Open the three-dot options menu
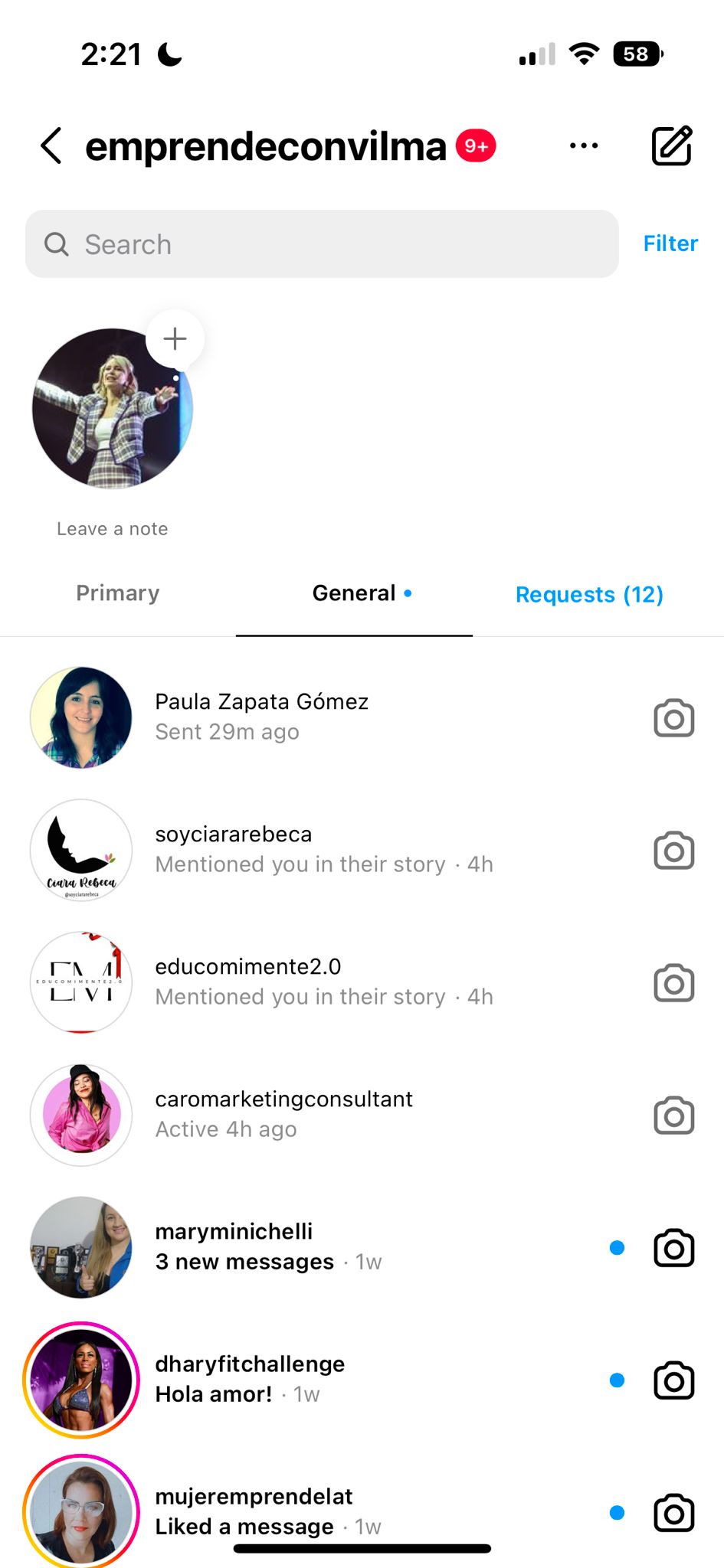This screenshot has width=724, height=1568. point(583,145)
